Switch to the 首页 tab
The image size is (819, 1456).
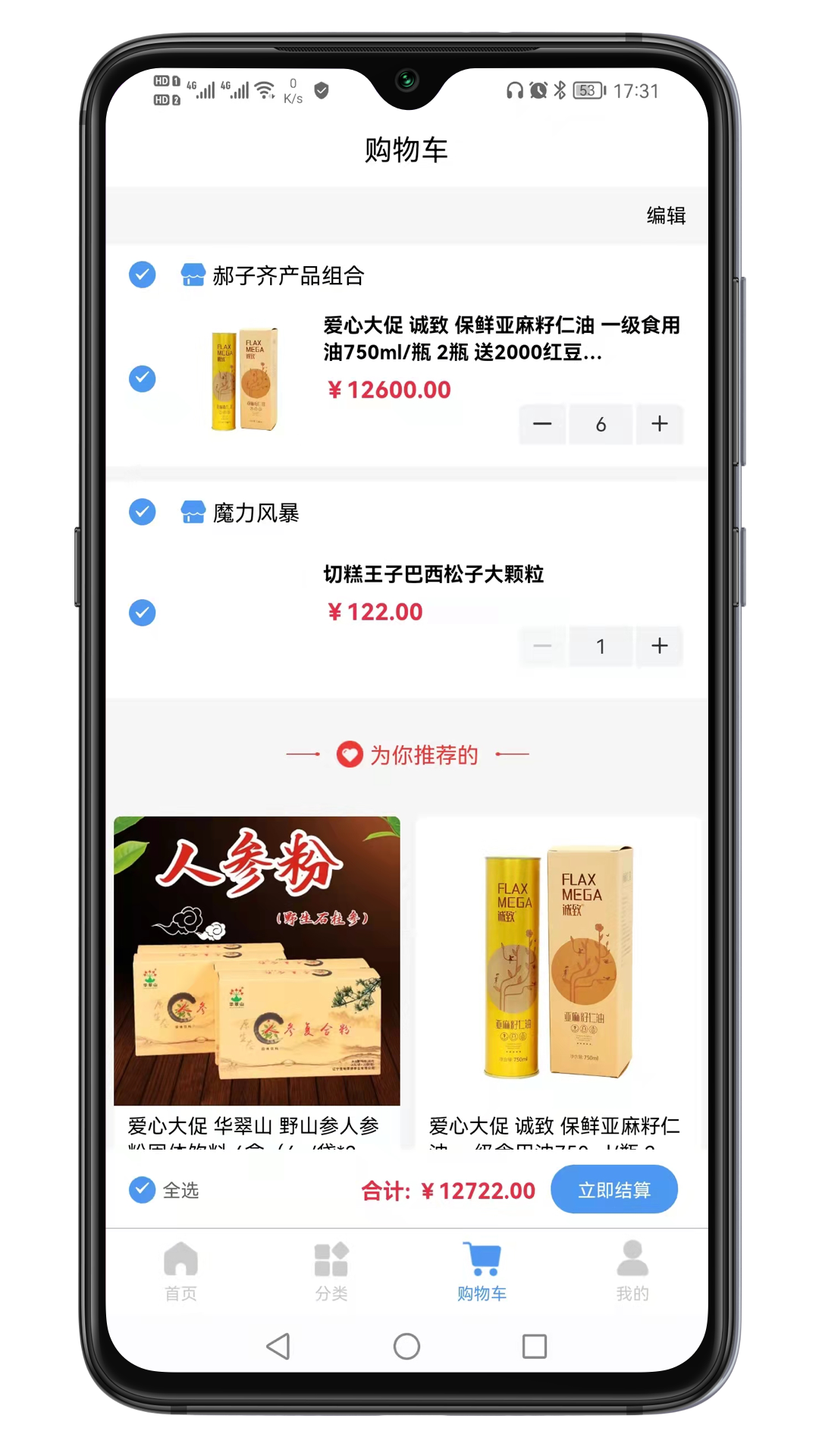[x=180, y=1272]
